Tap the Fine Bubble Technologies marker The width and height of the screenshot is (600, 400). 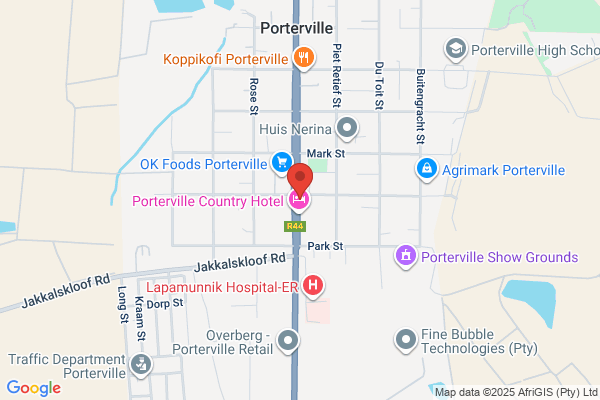pyautogui.click(x=406, y=340)
